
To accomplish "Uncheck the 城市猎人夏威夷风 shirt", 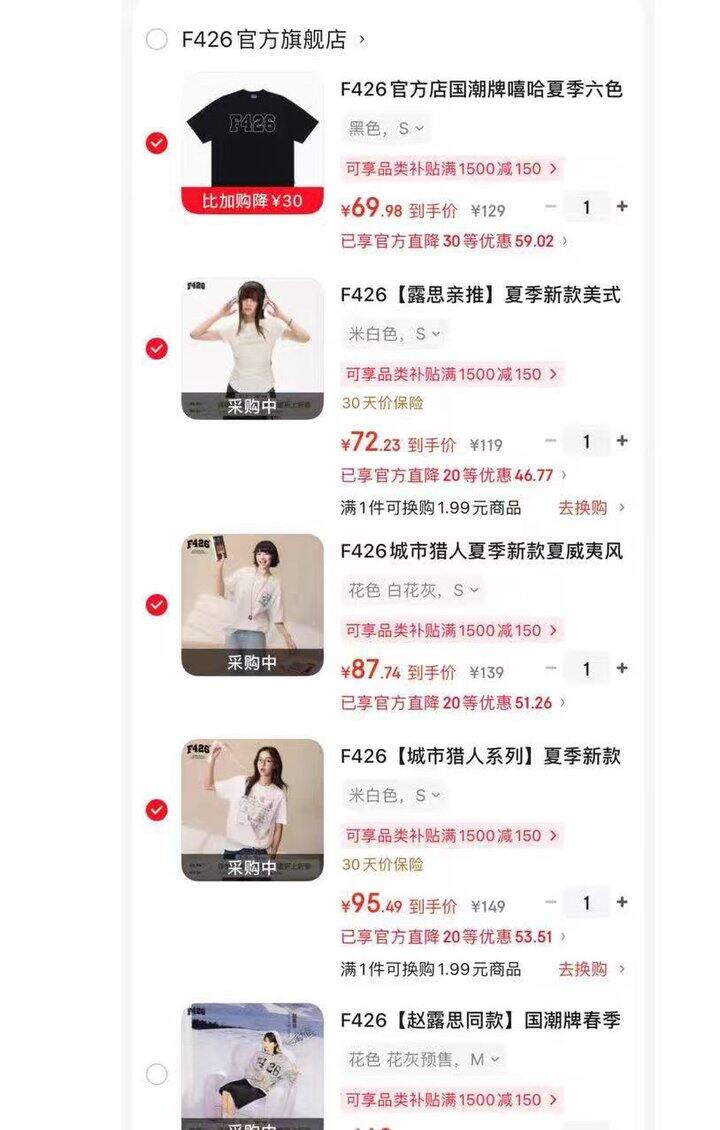I will tap(157, 604).
